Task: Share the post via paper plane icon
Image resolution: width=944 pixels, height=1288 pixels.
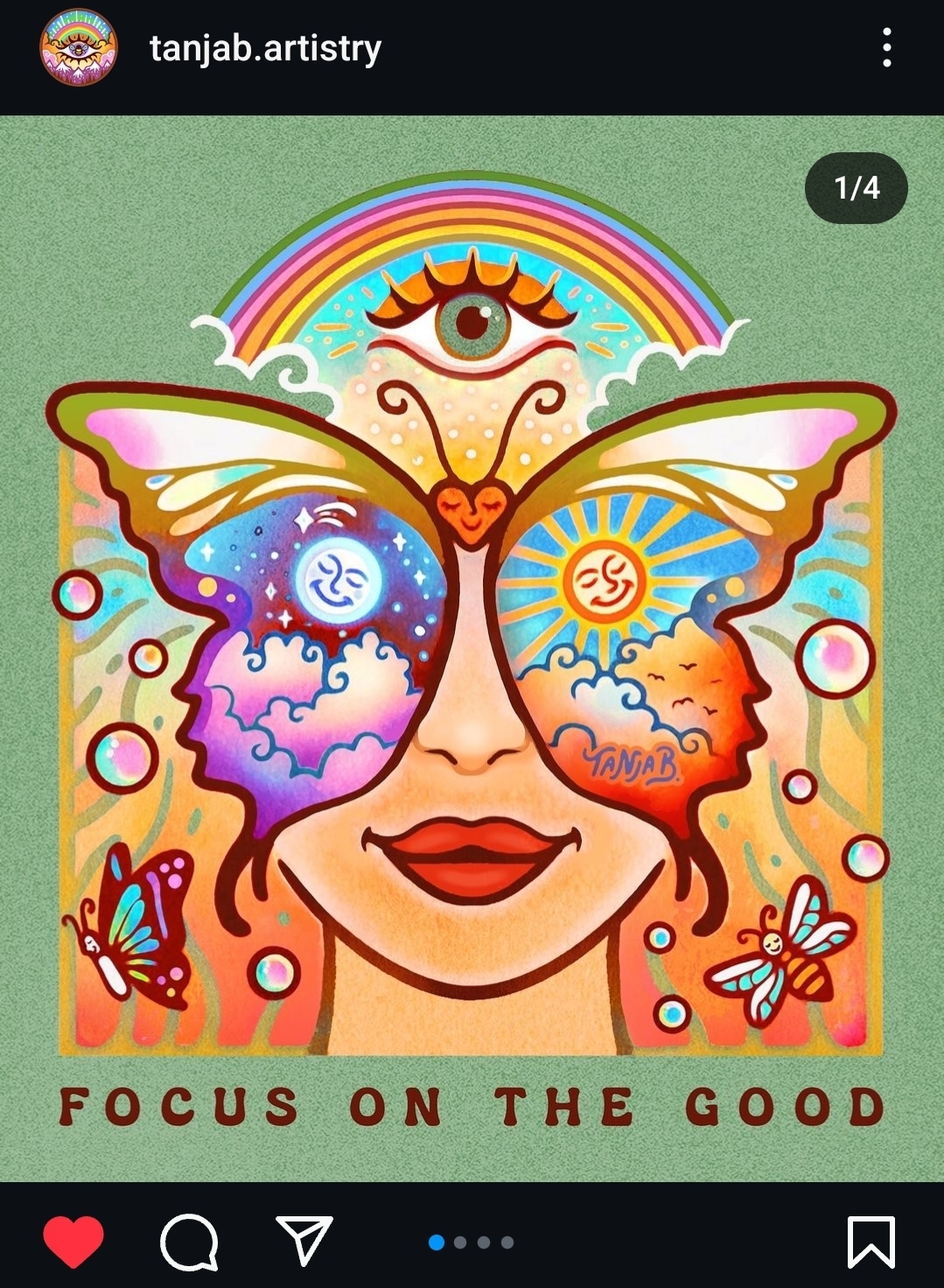Action: click(304, 1239)
